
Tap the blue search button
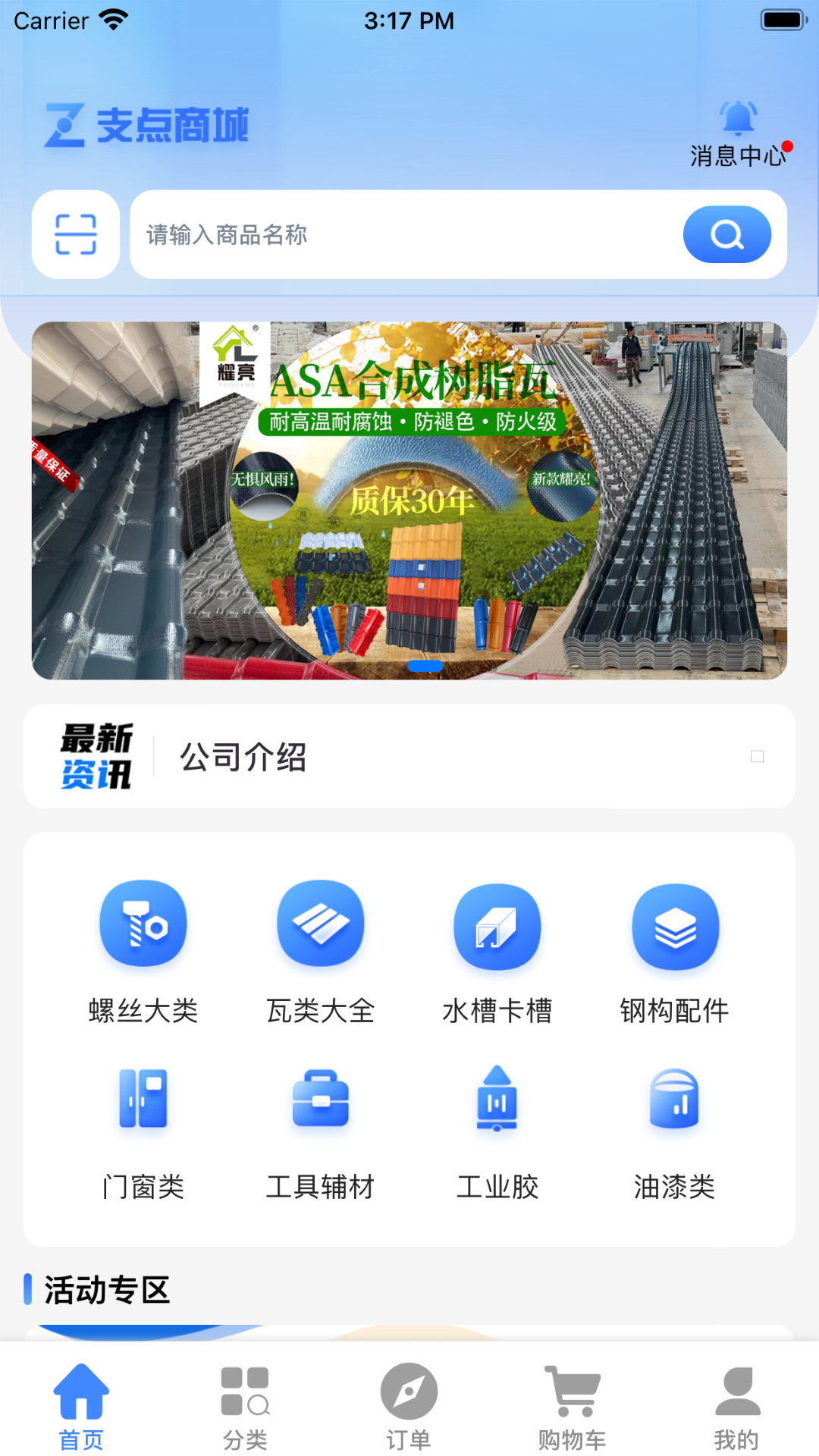coord(726,234)
